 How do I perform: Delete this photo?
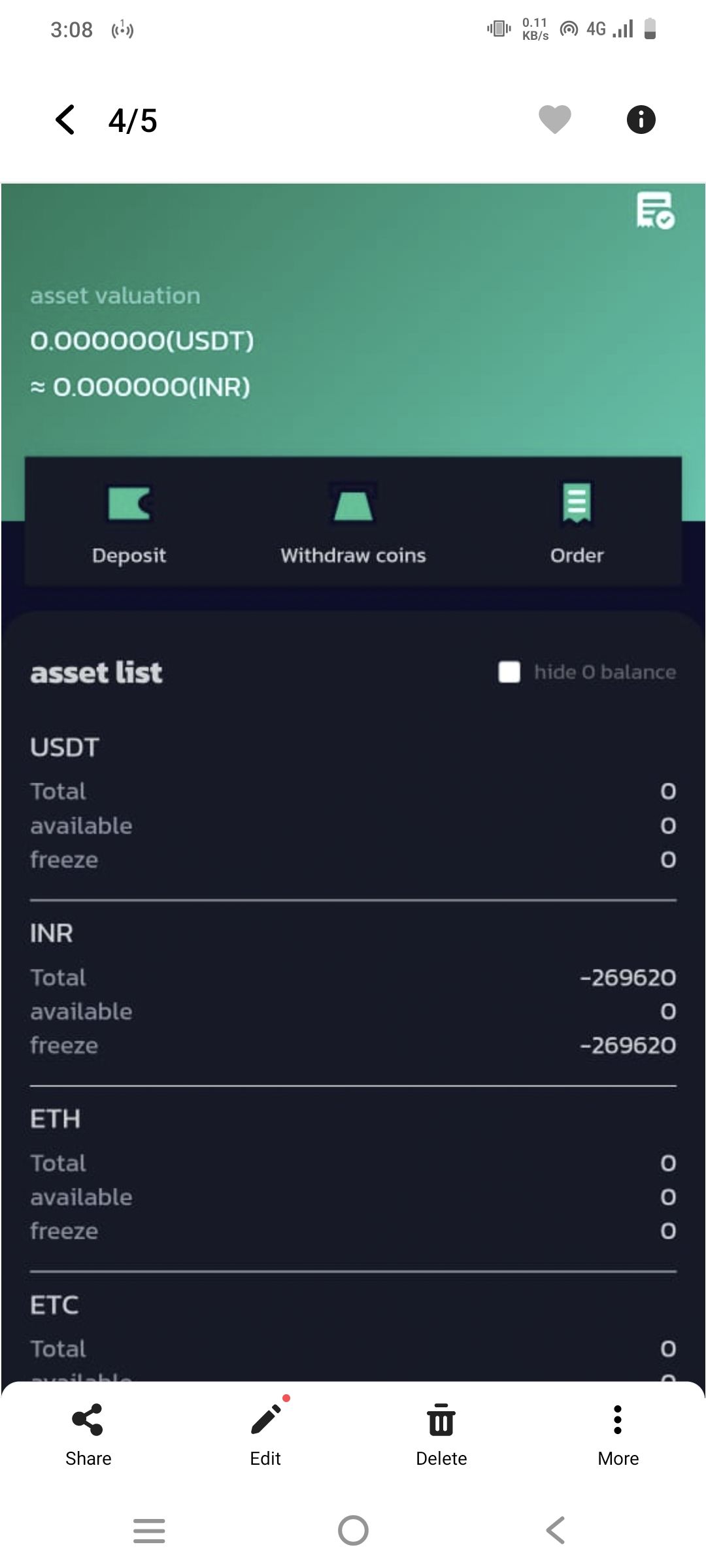pyautogui.click(x=441, y=1434)
